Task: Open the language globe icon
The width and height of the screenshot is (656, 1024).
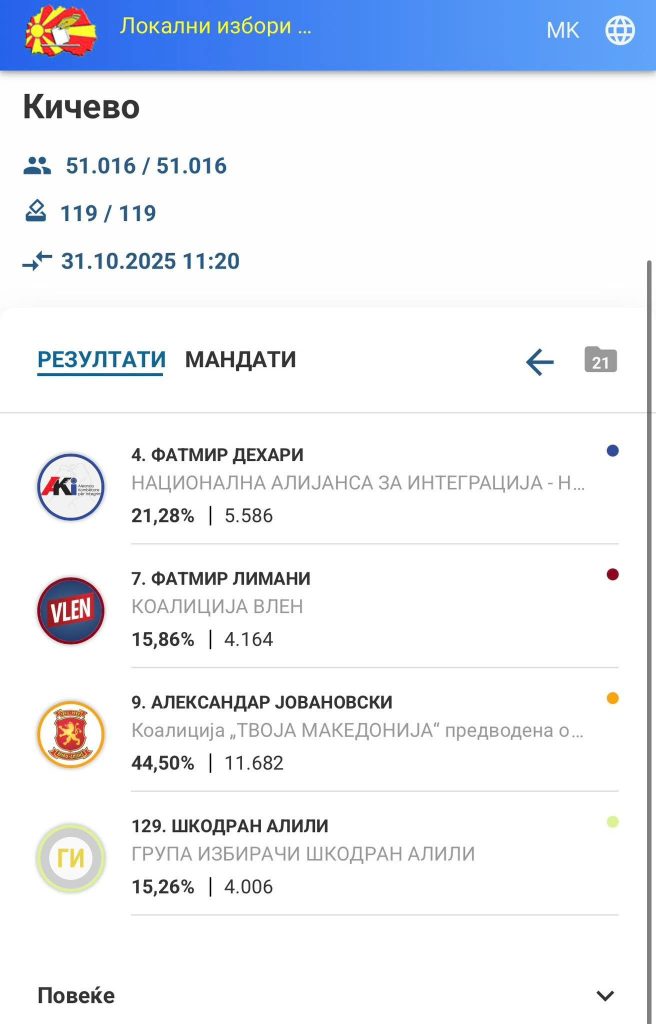Action: [620, 30]
